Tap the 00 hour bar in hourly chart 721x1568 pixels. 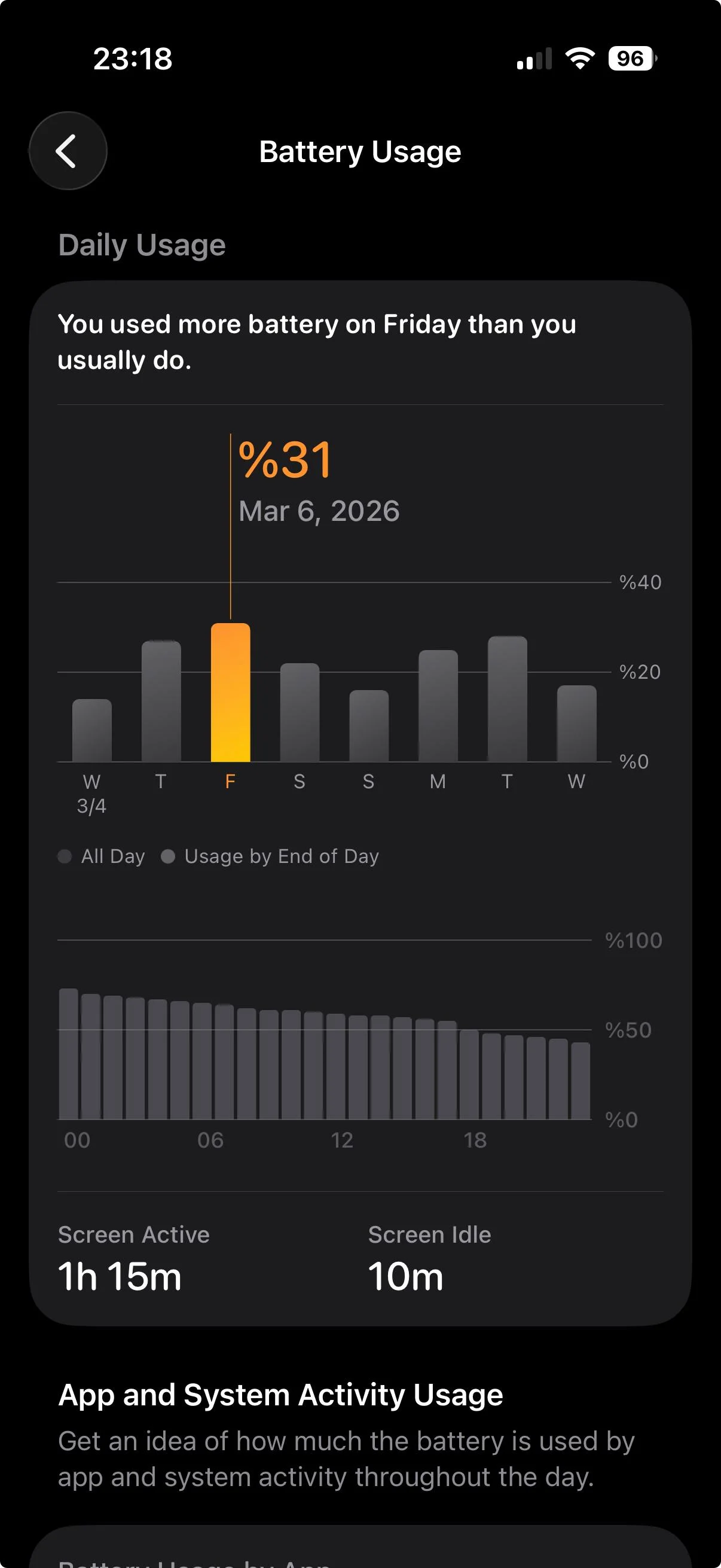point(69,1054)
